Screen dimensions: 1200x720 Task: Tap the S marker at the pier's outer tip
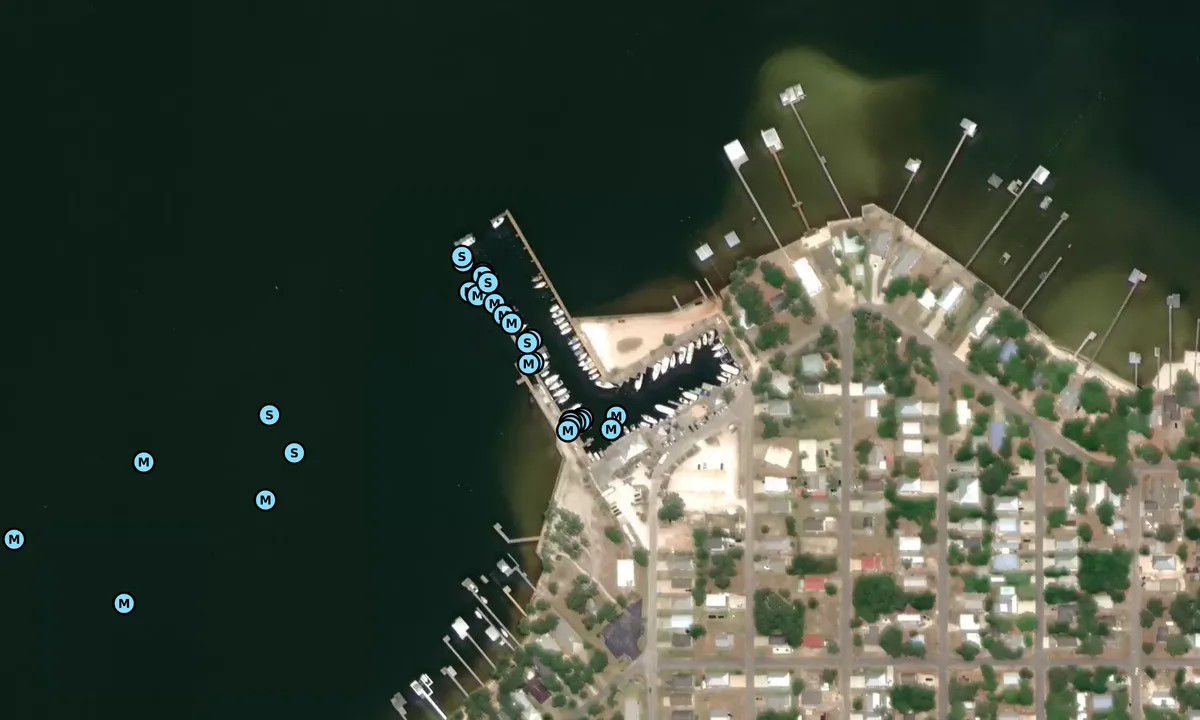[x=461, y=257]
